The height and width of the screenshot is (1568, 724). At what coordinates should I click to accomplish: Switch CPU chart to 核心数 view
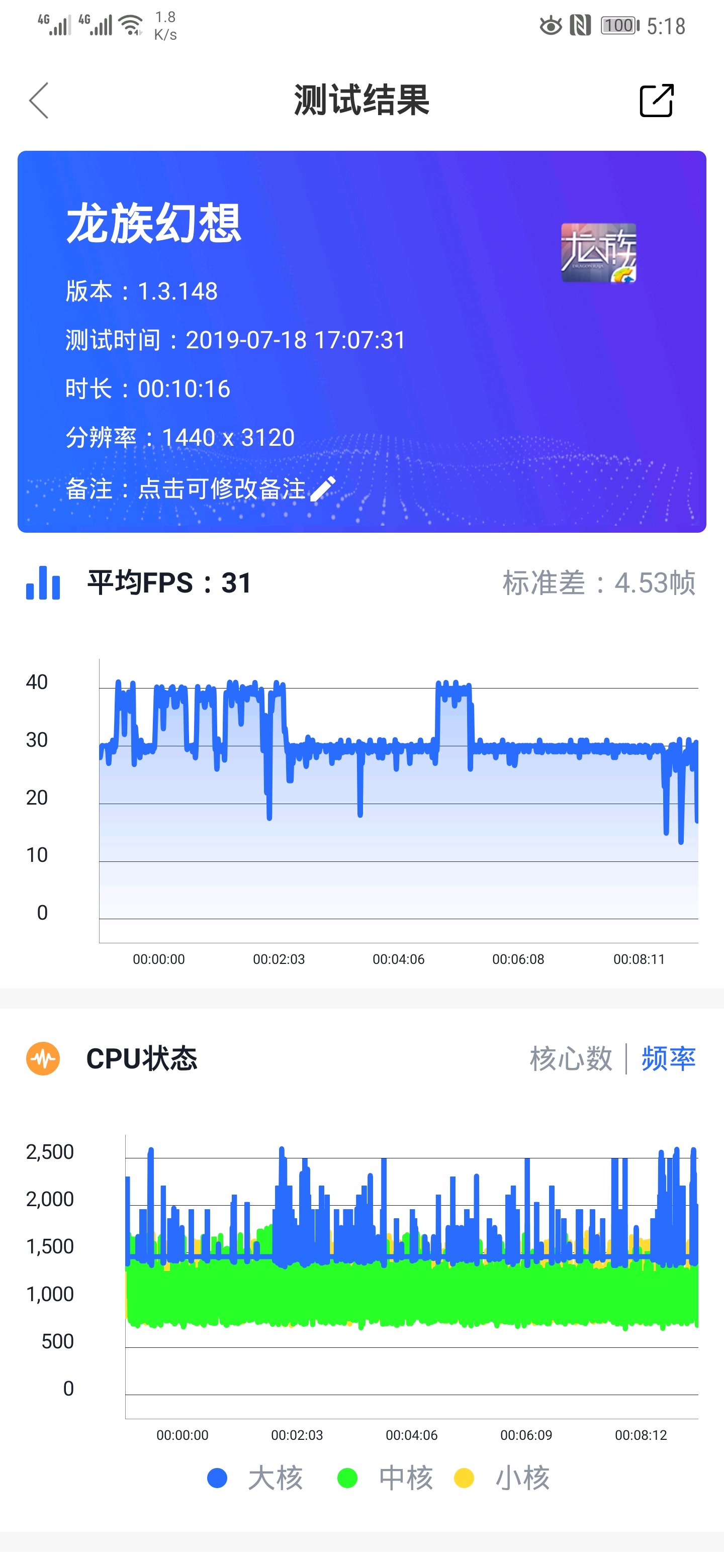[571, 1058]
